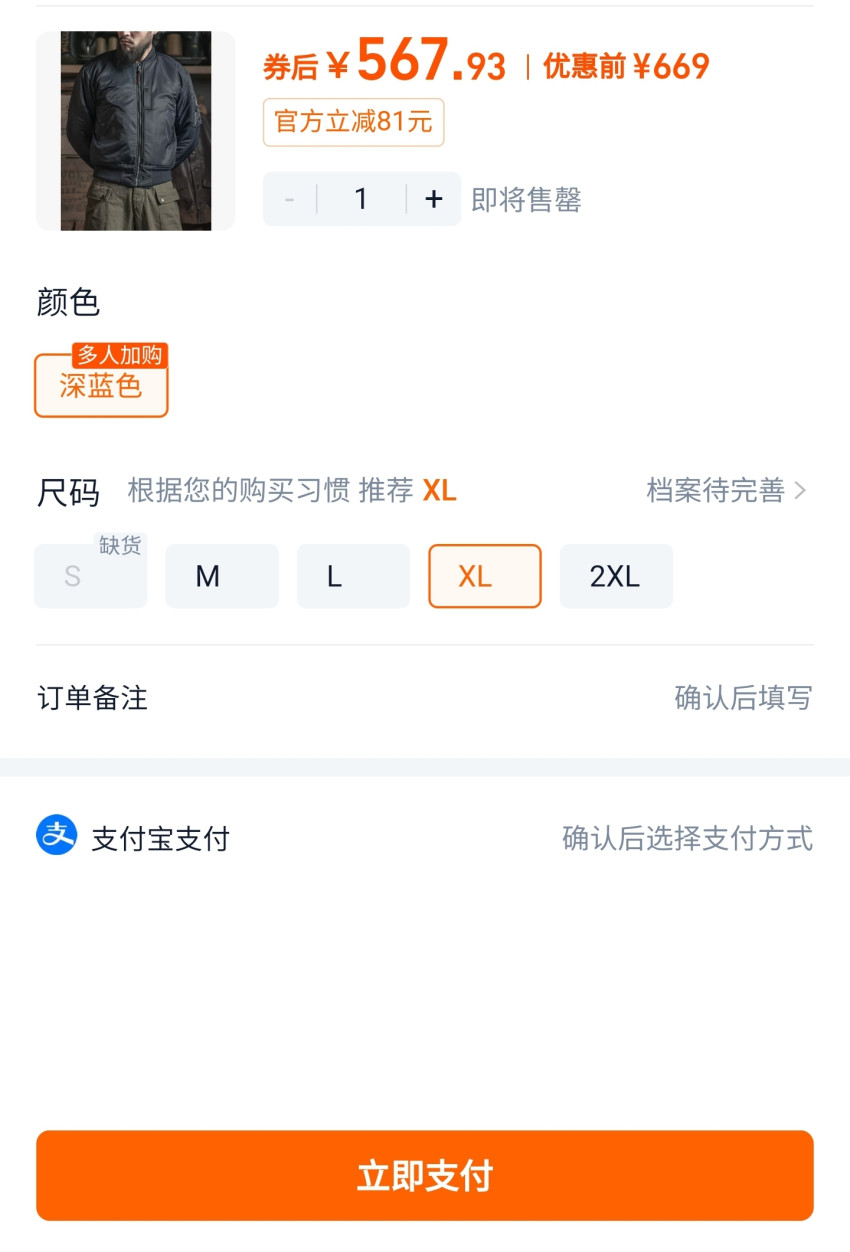View the jacket product image

(x=136, y=131)
